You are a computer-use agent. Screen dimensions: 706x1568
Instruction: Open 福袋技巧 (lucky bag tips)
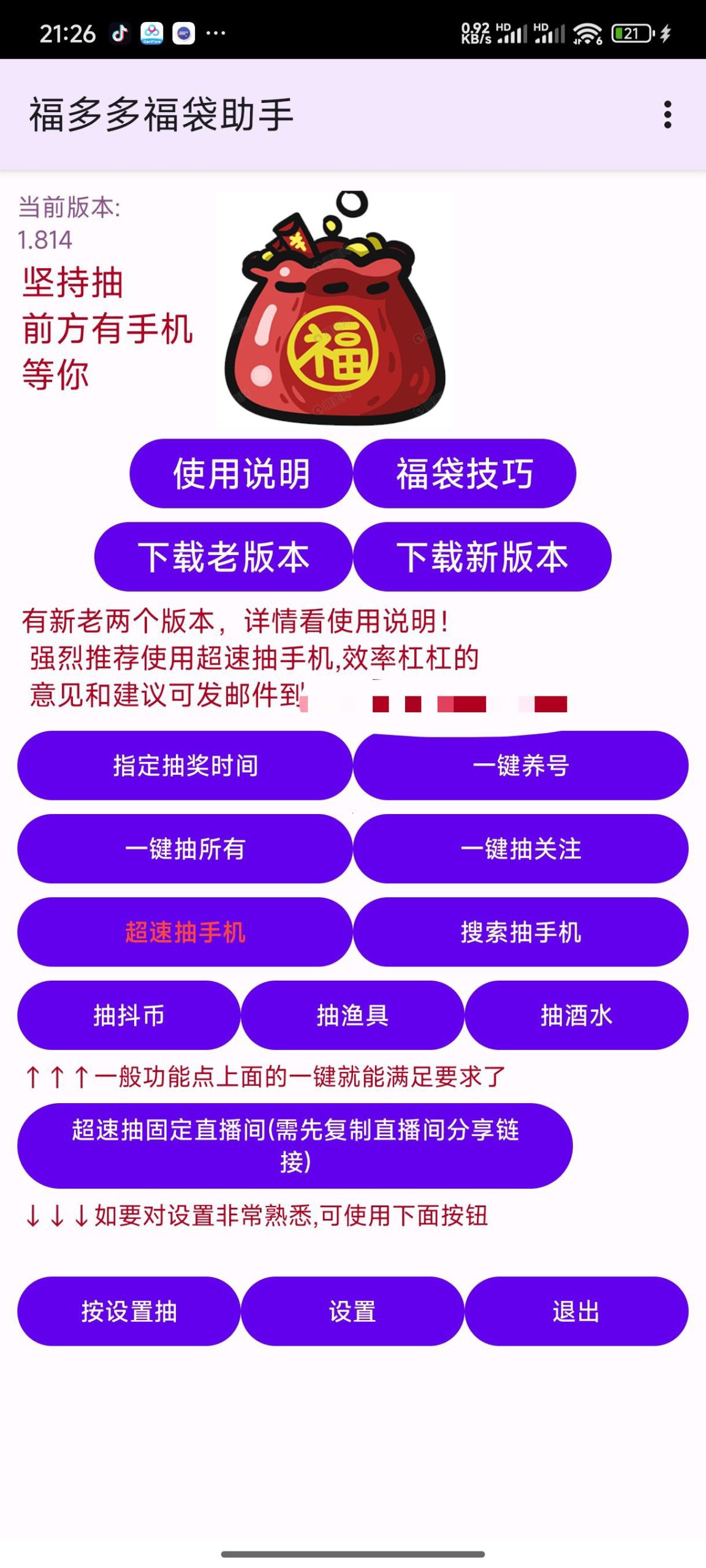click(467, 472)
